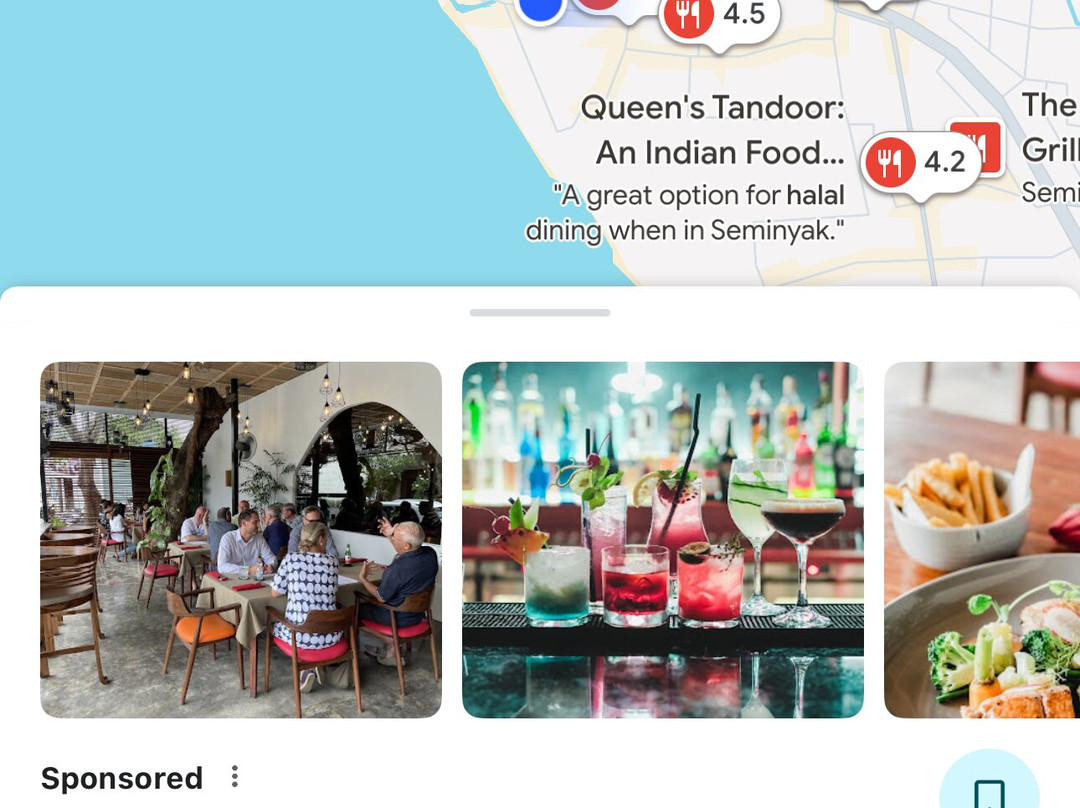
Task: Open the Sponsored three-dot options menu
Action: pos(235,777)
